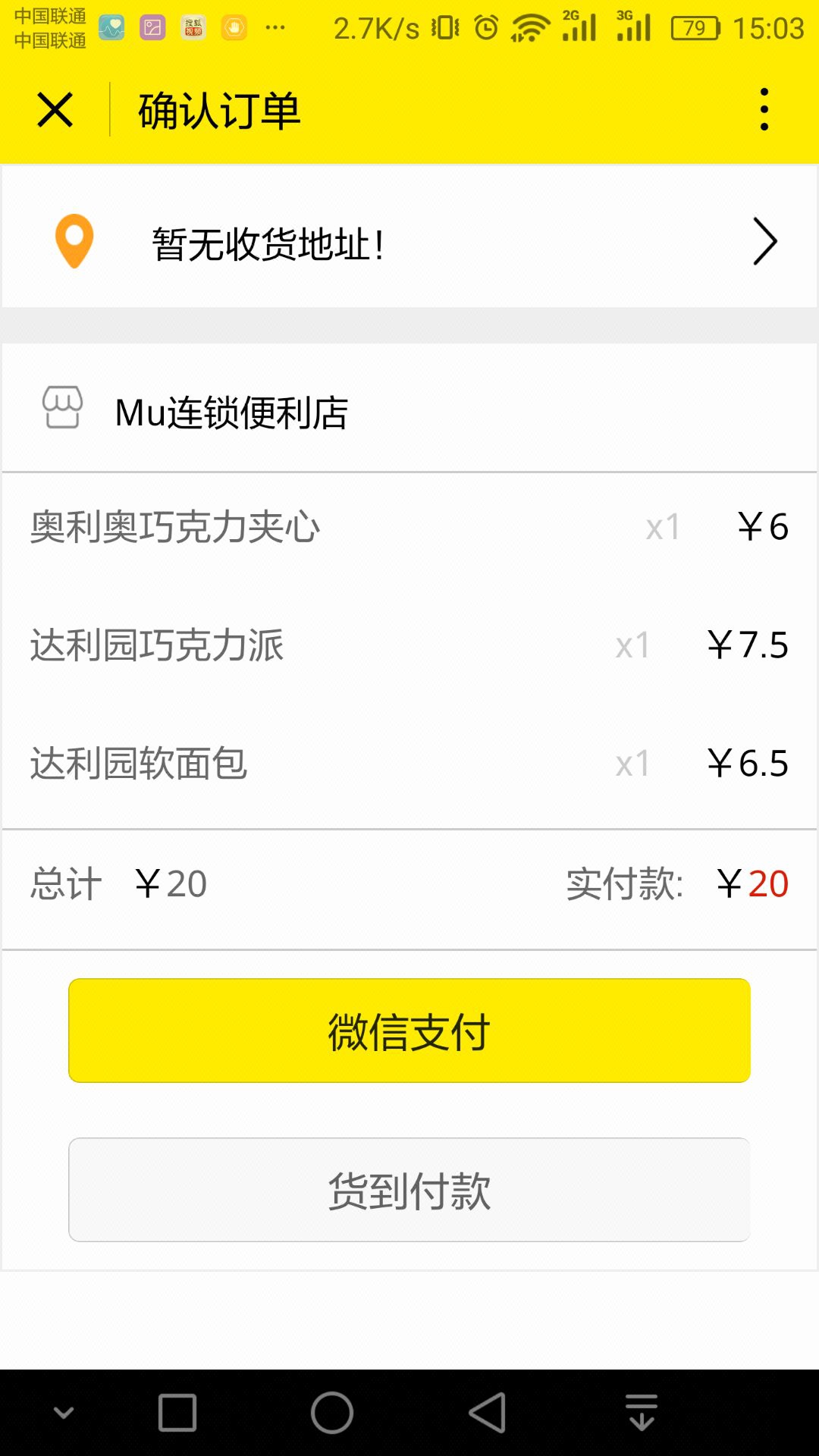Expand the shipping address section via the chevron

coord(765,241)
